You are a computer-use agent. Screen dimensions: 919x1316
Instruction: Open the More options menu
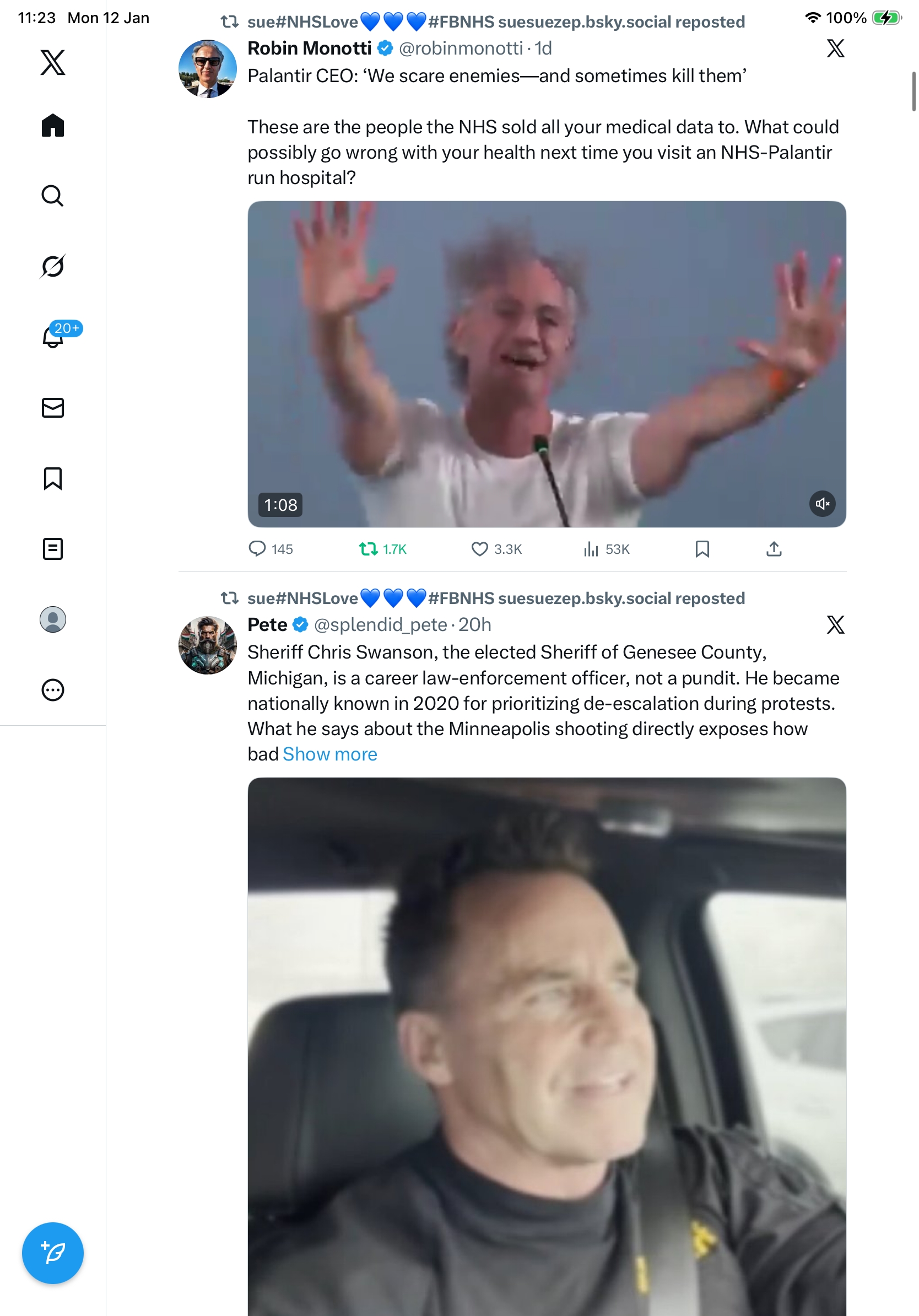click(x=53, y=689)
